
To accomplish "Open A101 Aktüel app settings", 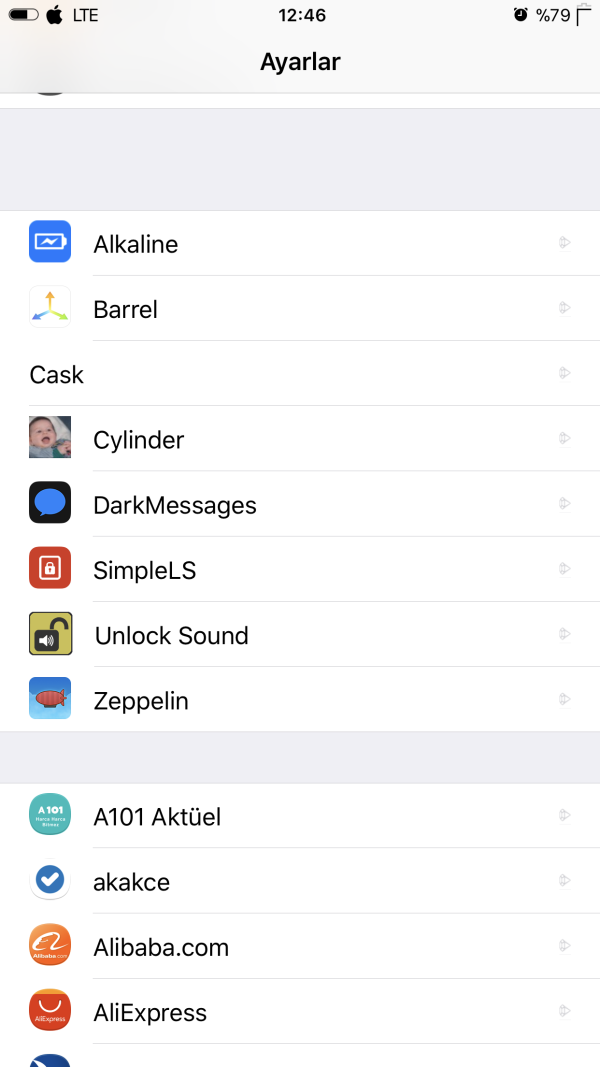I will (x=300, y=816).
